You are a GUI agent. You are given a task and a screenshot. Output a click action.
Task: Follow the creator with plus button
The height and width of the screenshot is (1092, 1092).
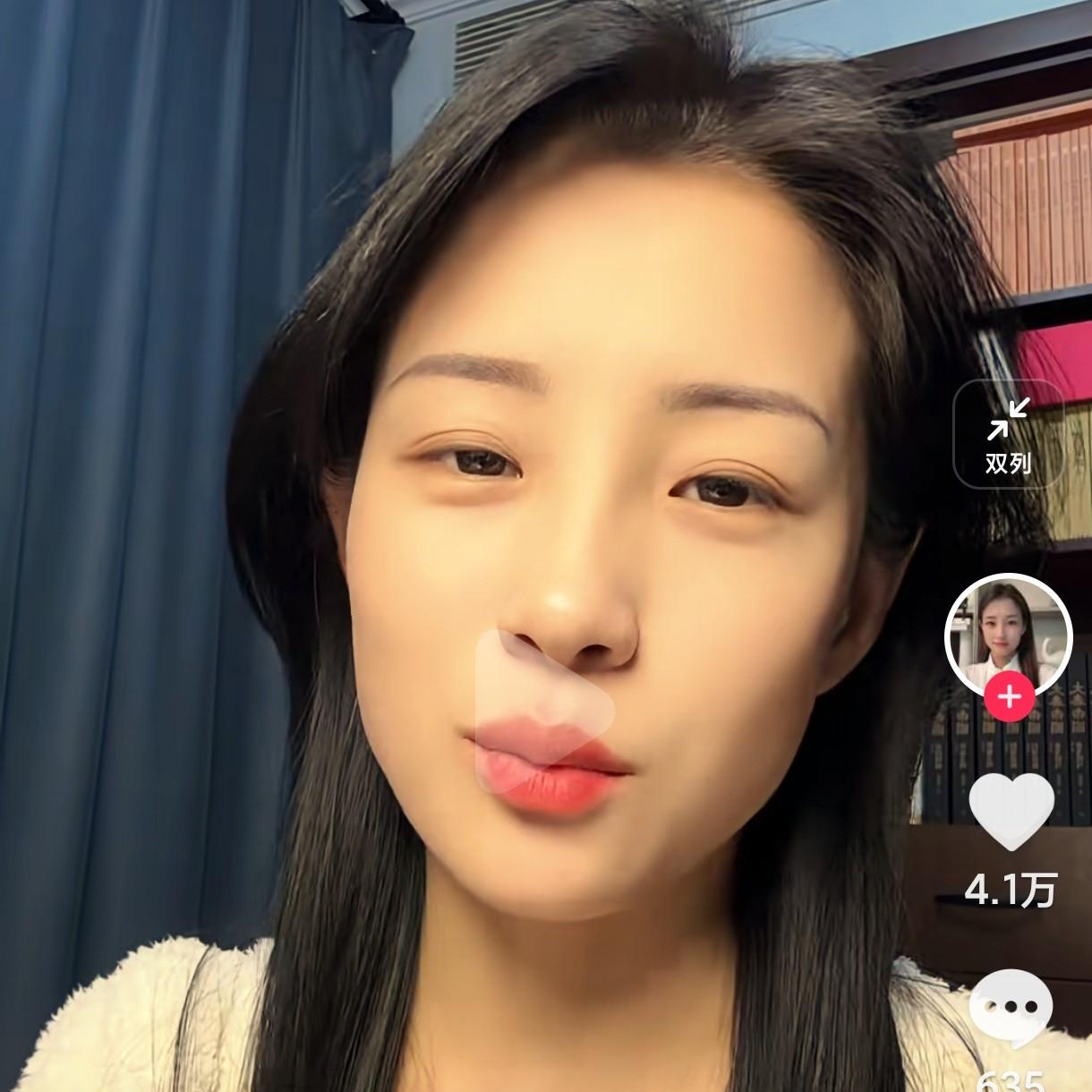point(1009,697)
